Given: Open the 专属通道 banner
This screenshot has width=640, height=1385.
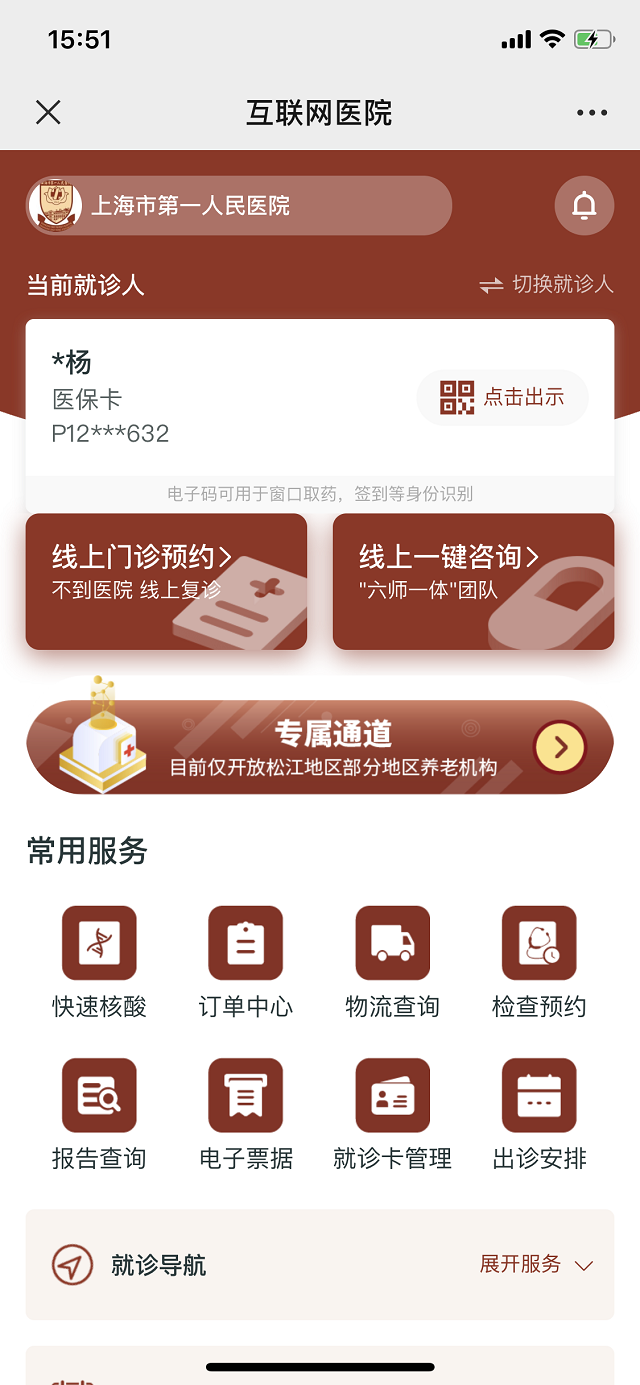Looking at the screenshot, I should [x=320, y=747].
